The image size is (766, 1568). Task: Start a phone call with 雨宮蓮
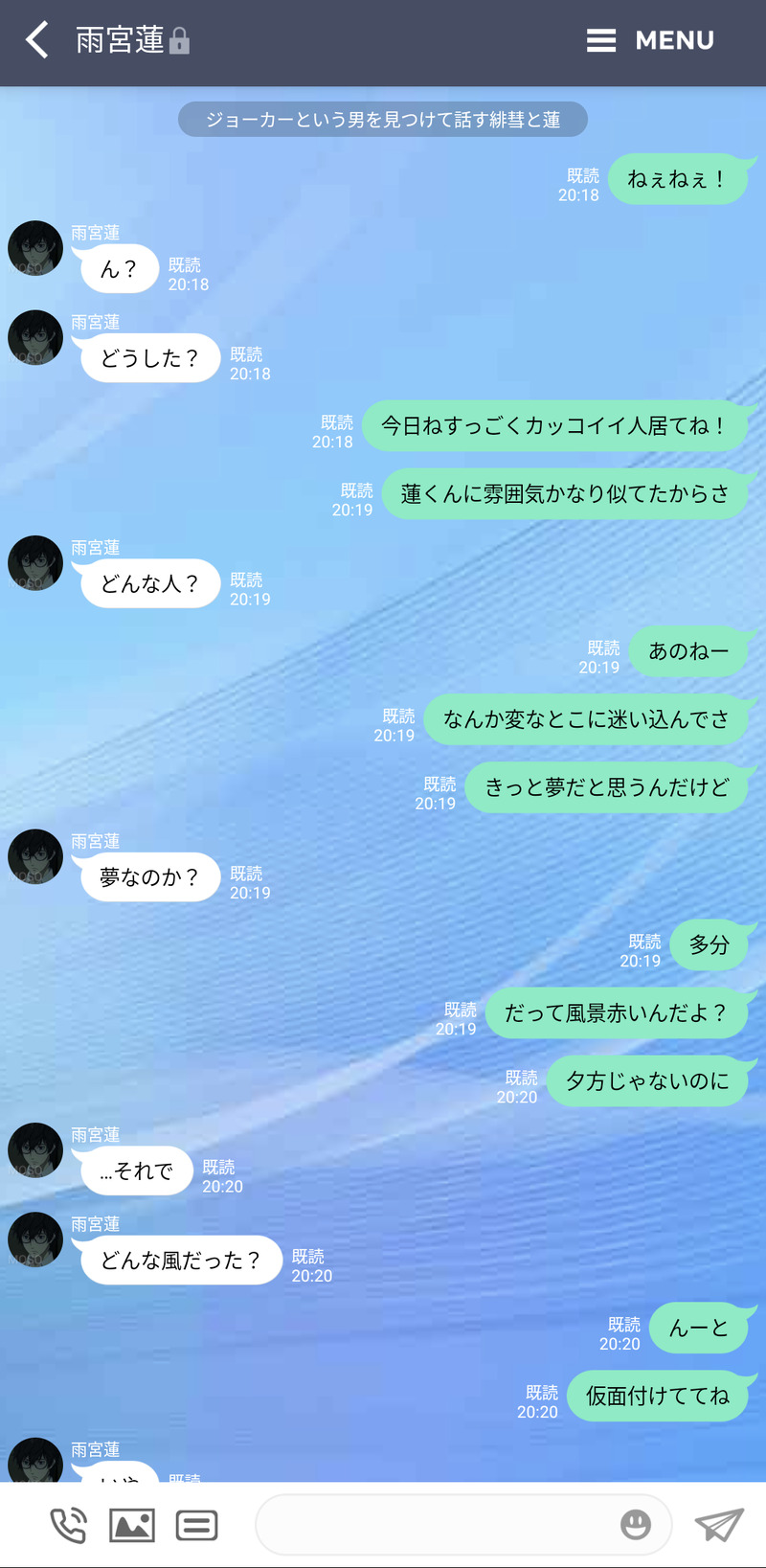(68, 1525)
